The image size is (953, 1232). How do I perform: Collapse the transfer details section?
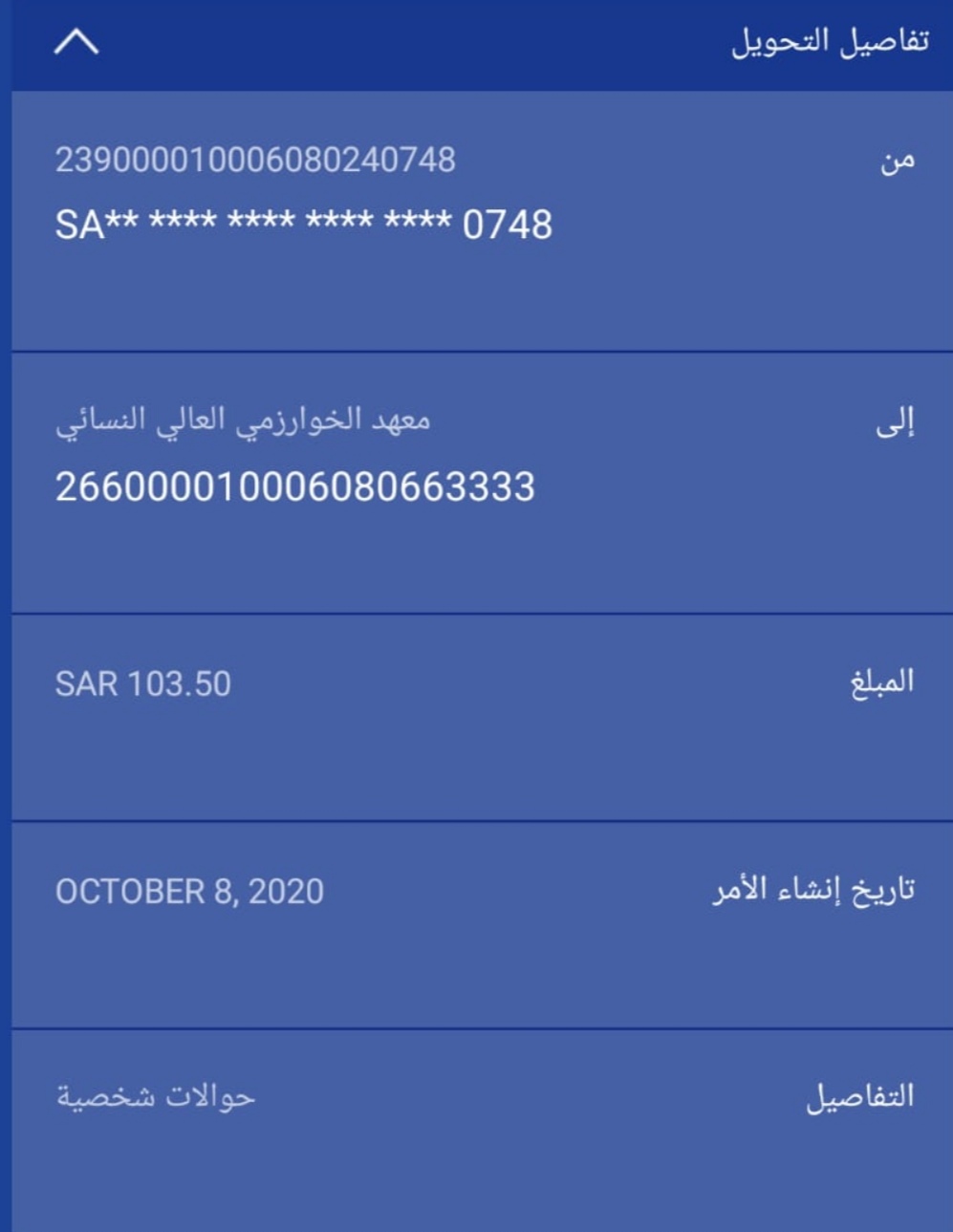[76, 43]
